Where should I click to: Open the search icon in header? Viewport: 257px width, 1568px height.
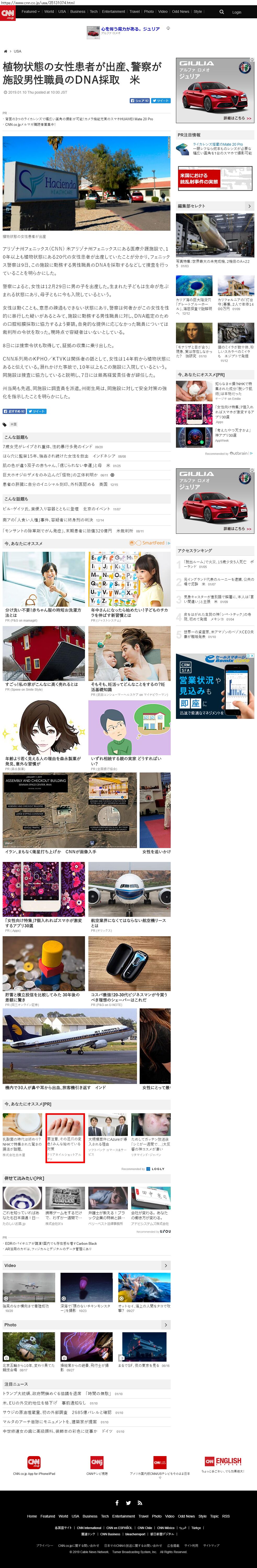point(222,12)
